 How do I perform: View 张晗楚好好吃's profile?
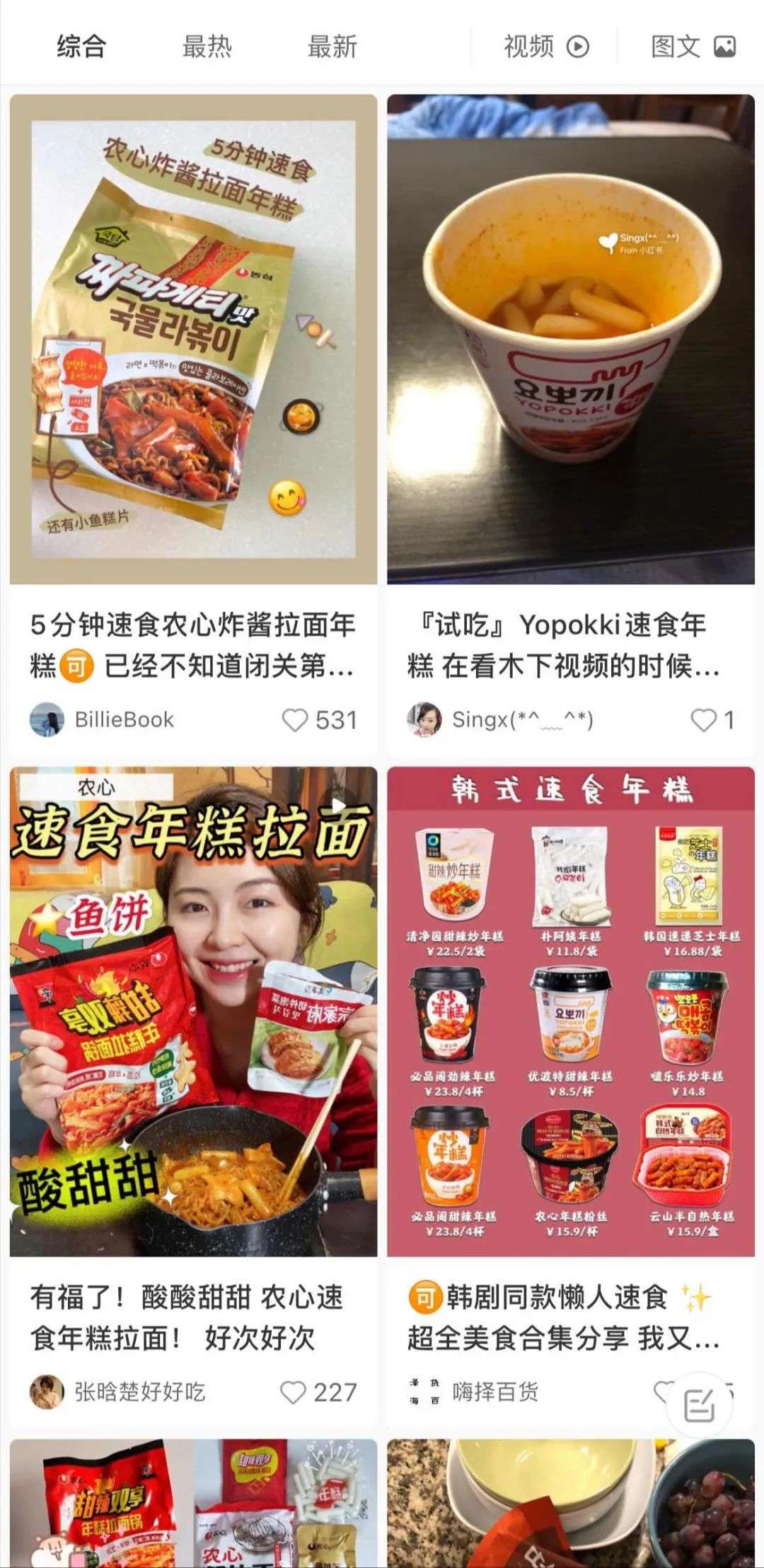(x=47, y=1392)
